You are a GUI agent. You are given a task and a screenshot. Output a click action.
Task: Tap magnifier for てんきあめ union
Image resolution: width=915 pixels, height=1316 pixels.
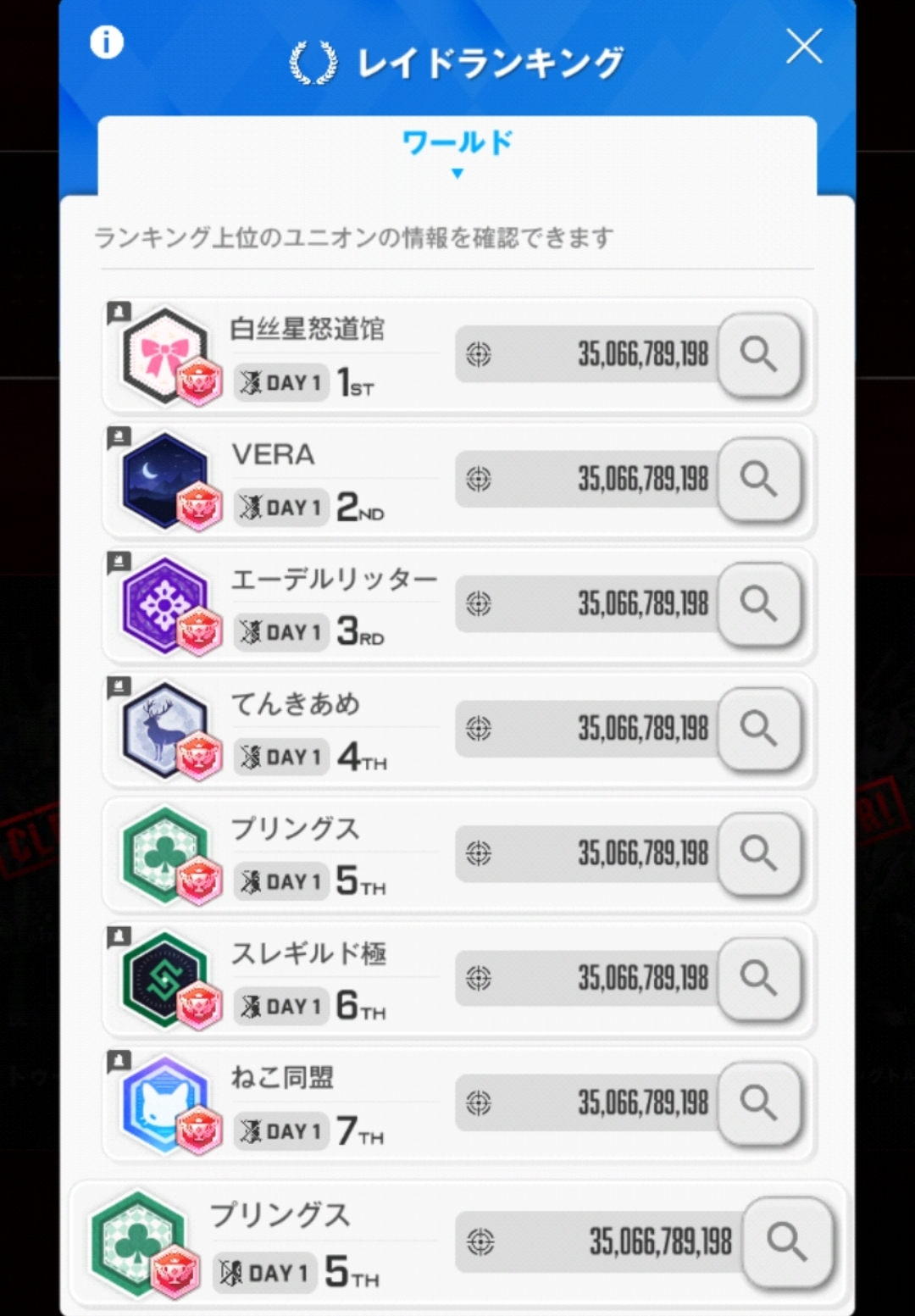click(x=759, y=728)
